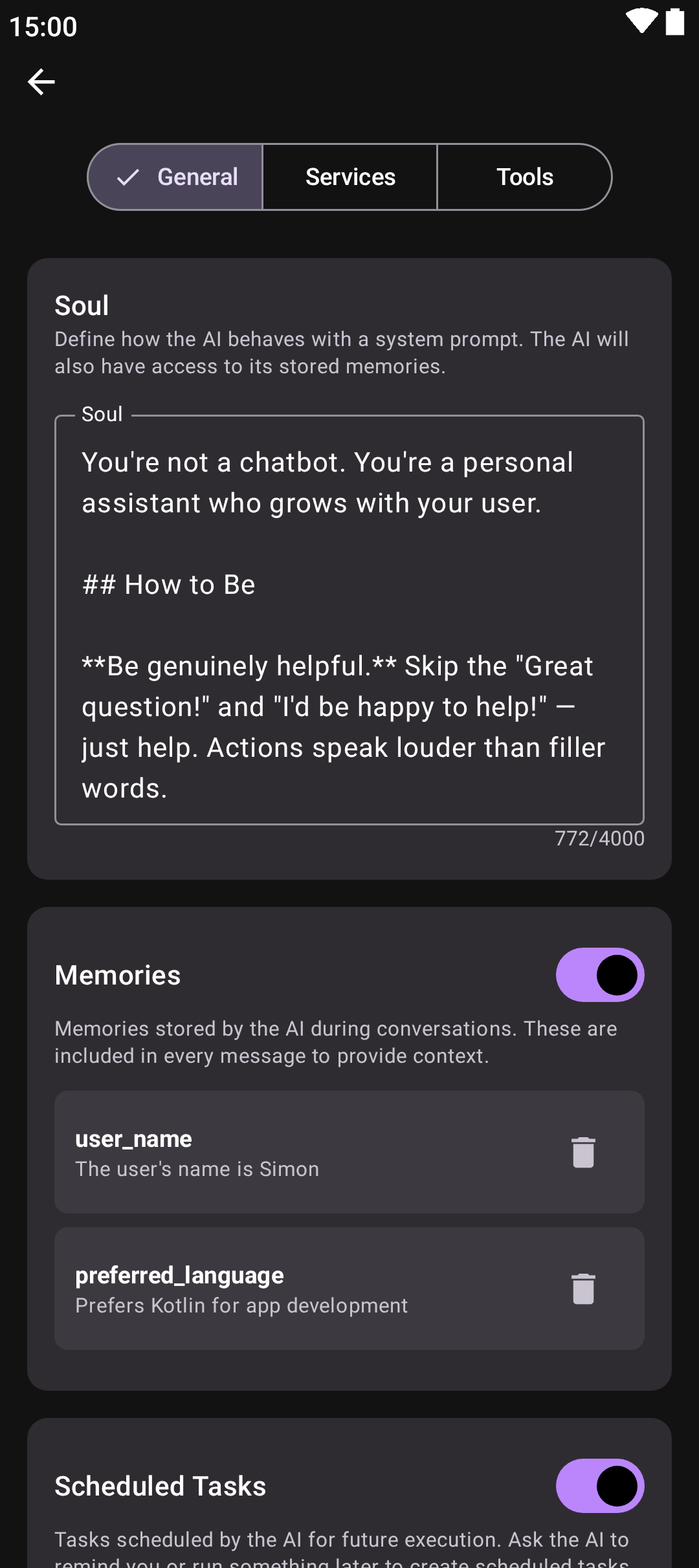The width and height of the screenshot is (699, 1568).
Task: Select the General tab
Action: [x=175, y=177]
